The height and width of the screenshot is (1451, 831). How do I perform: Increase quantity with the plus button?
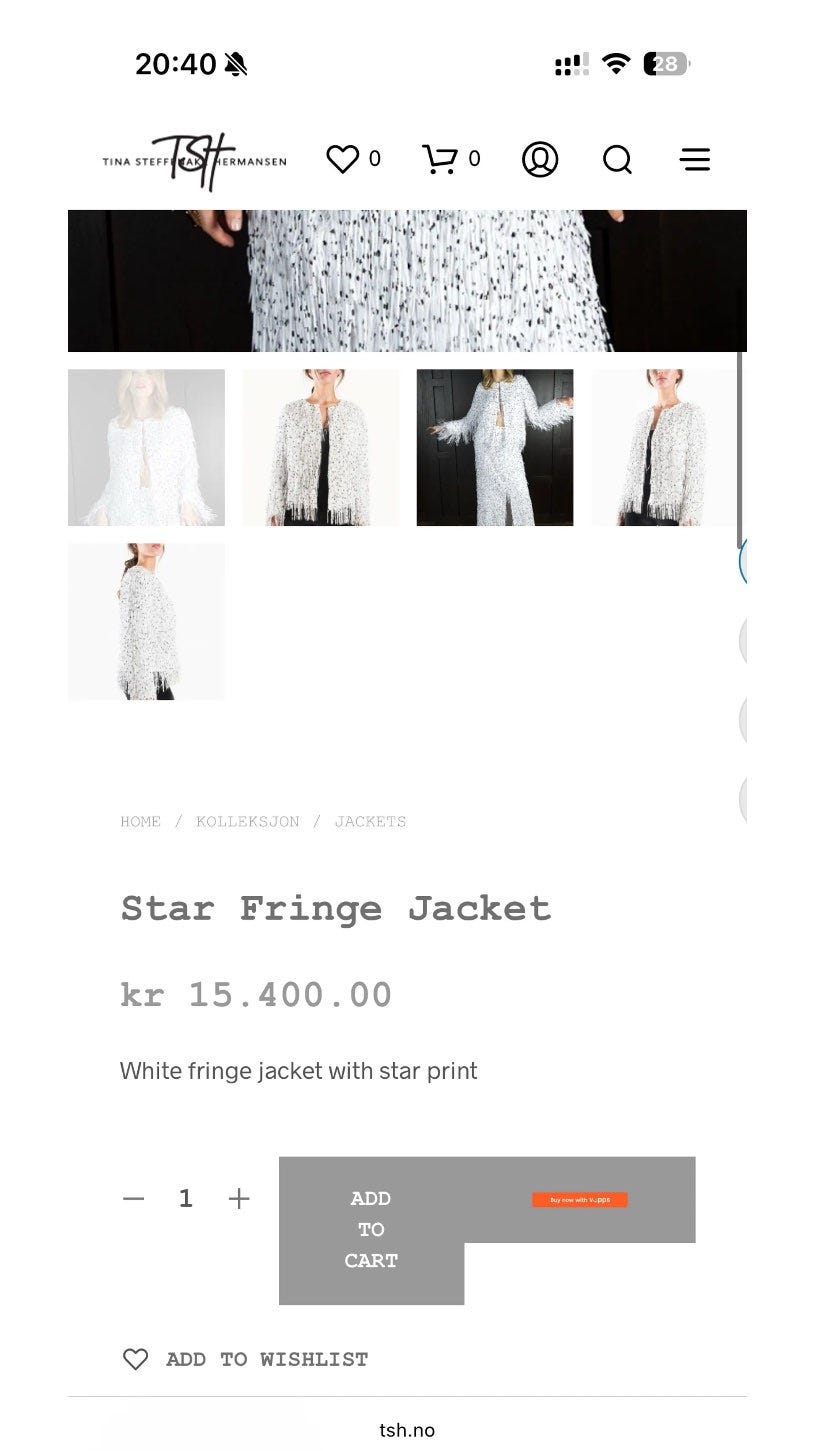click(238, 1198)
